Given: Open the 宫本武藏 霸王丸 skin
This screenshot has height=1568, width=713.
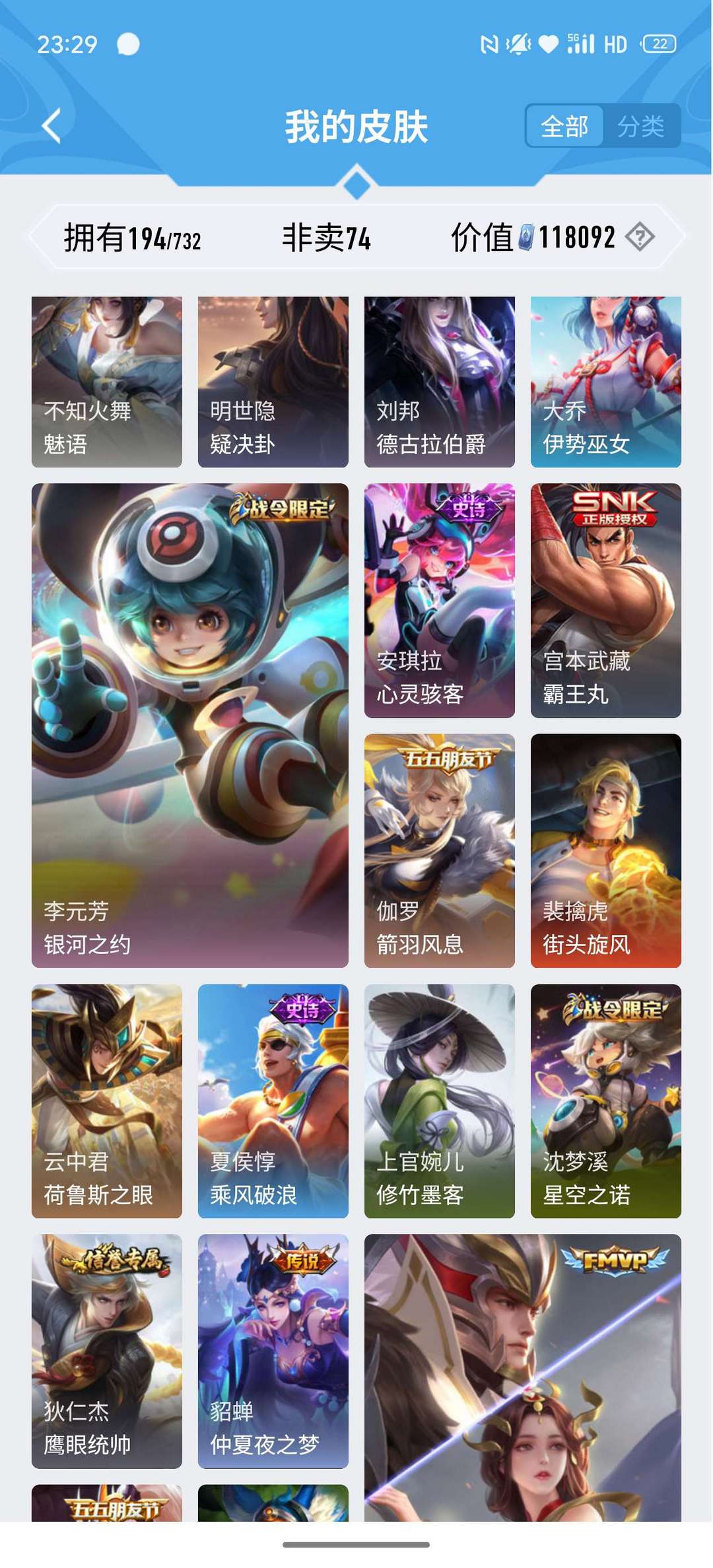Looking at the screenshot, I should coord(606,600).
